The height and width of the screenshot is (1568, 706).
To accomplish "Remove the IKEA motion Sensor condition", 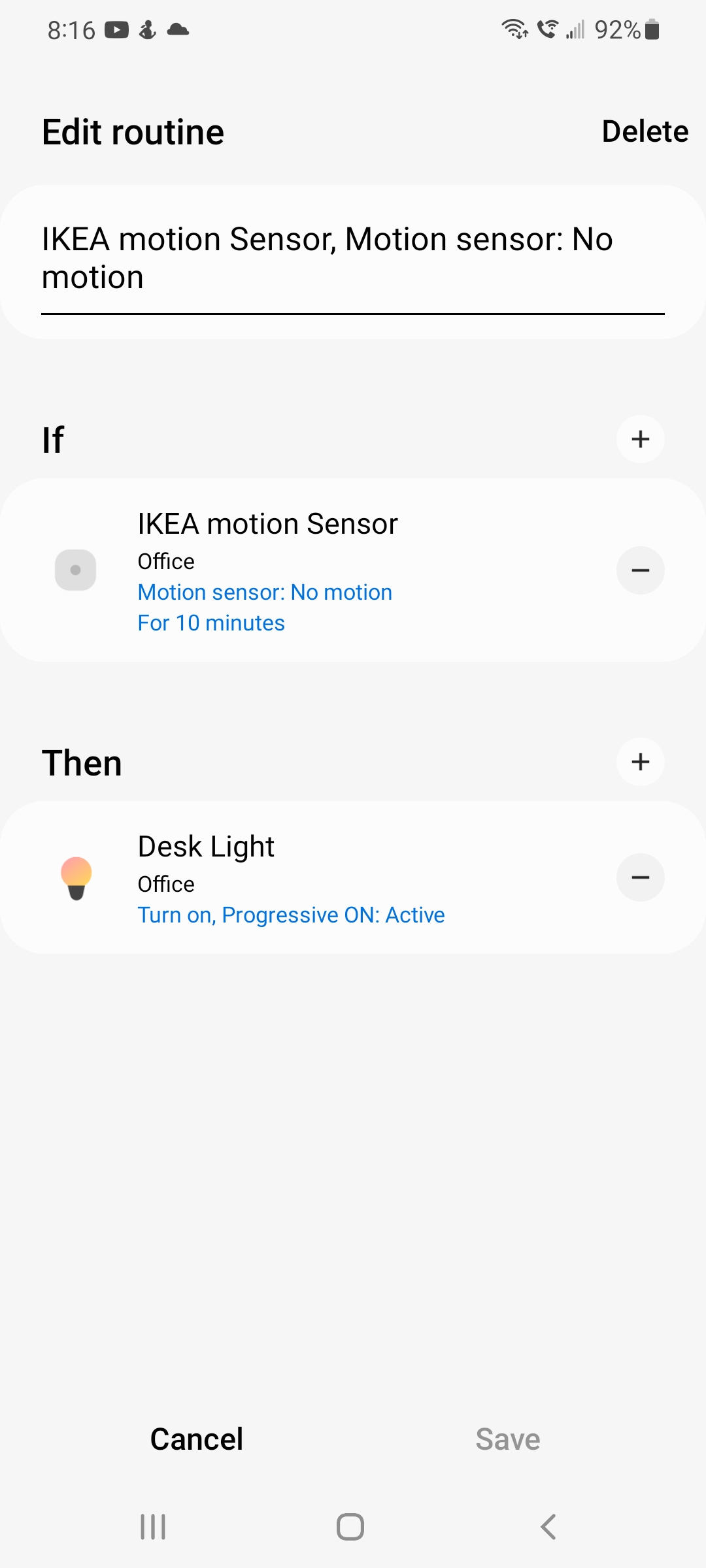I will pyautogui.click(x=641, y=570).
